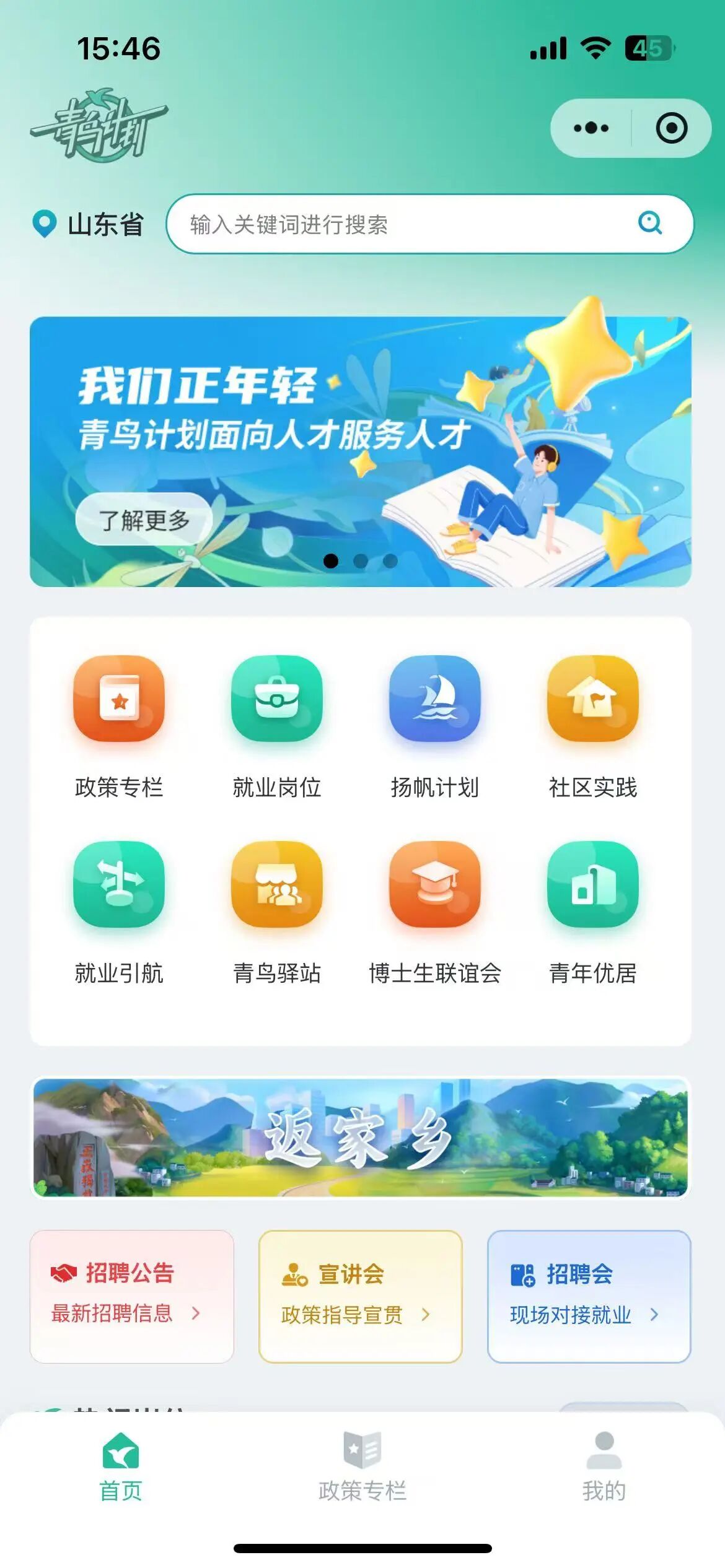The width and height of the screenshot is (725, 1568).
Task: Open 政策专栏 from the icon grid
Action: click(119, 726)
